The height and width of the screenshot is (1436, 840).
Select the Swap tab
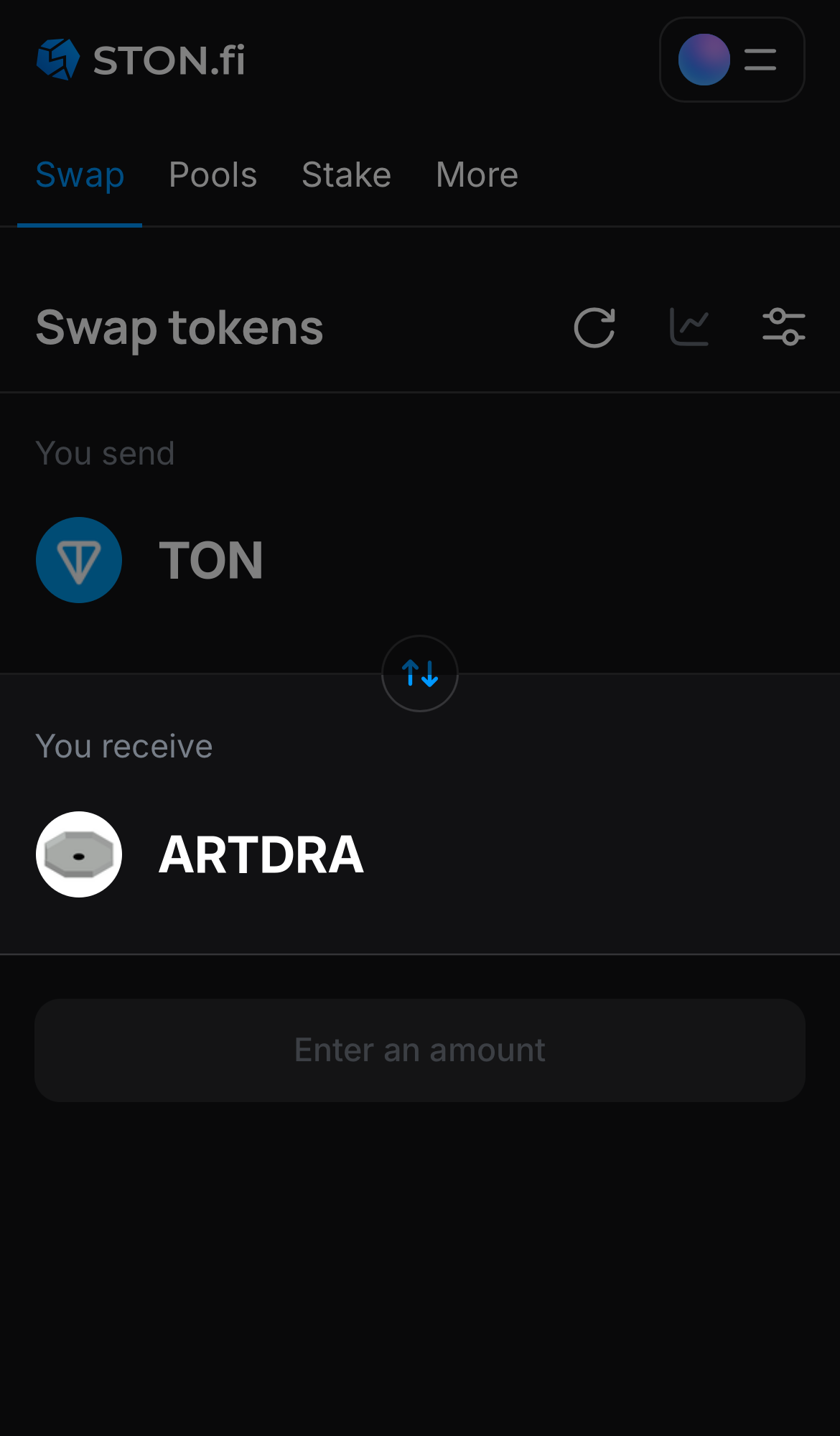tap(80, 175)
